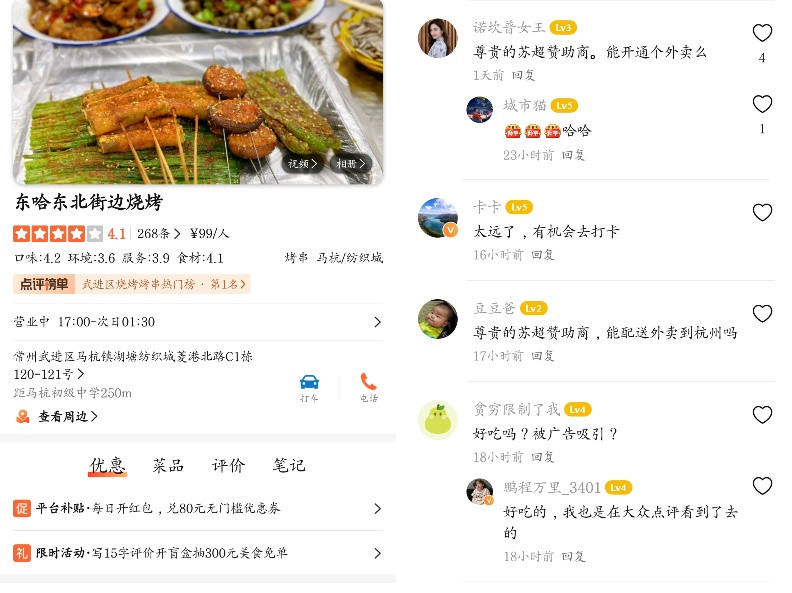View the 268条 reviews
The image size is (792, 593).
tap(158, 233)
